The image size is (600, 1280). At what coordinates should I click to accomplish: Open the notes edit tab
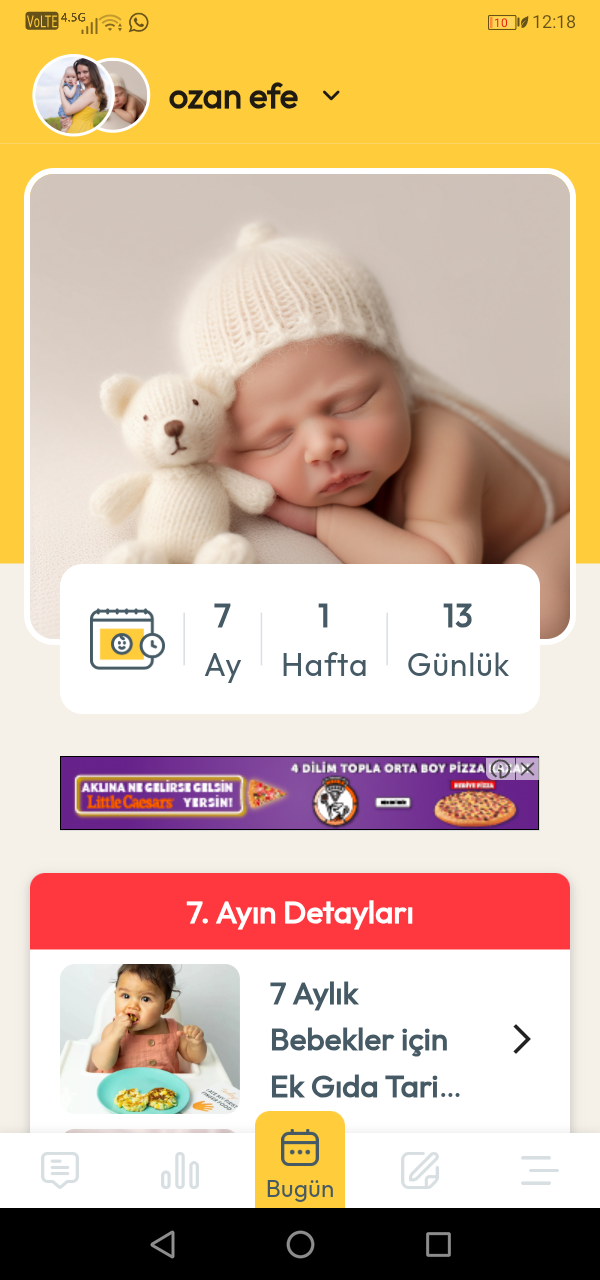coord(420,1170)
